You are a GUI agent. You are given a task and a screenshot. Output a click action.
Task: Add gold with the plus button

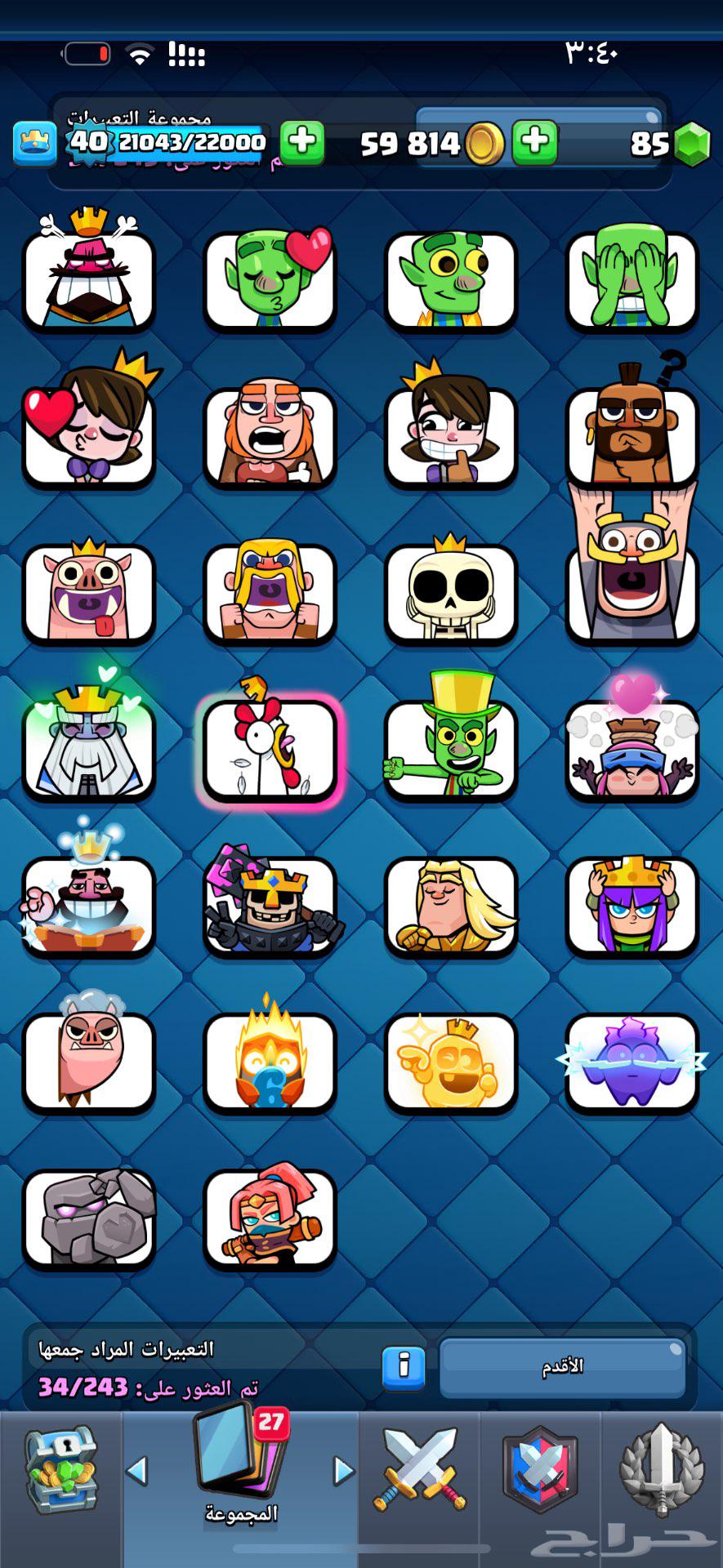click(x=535, y=142)
